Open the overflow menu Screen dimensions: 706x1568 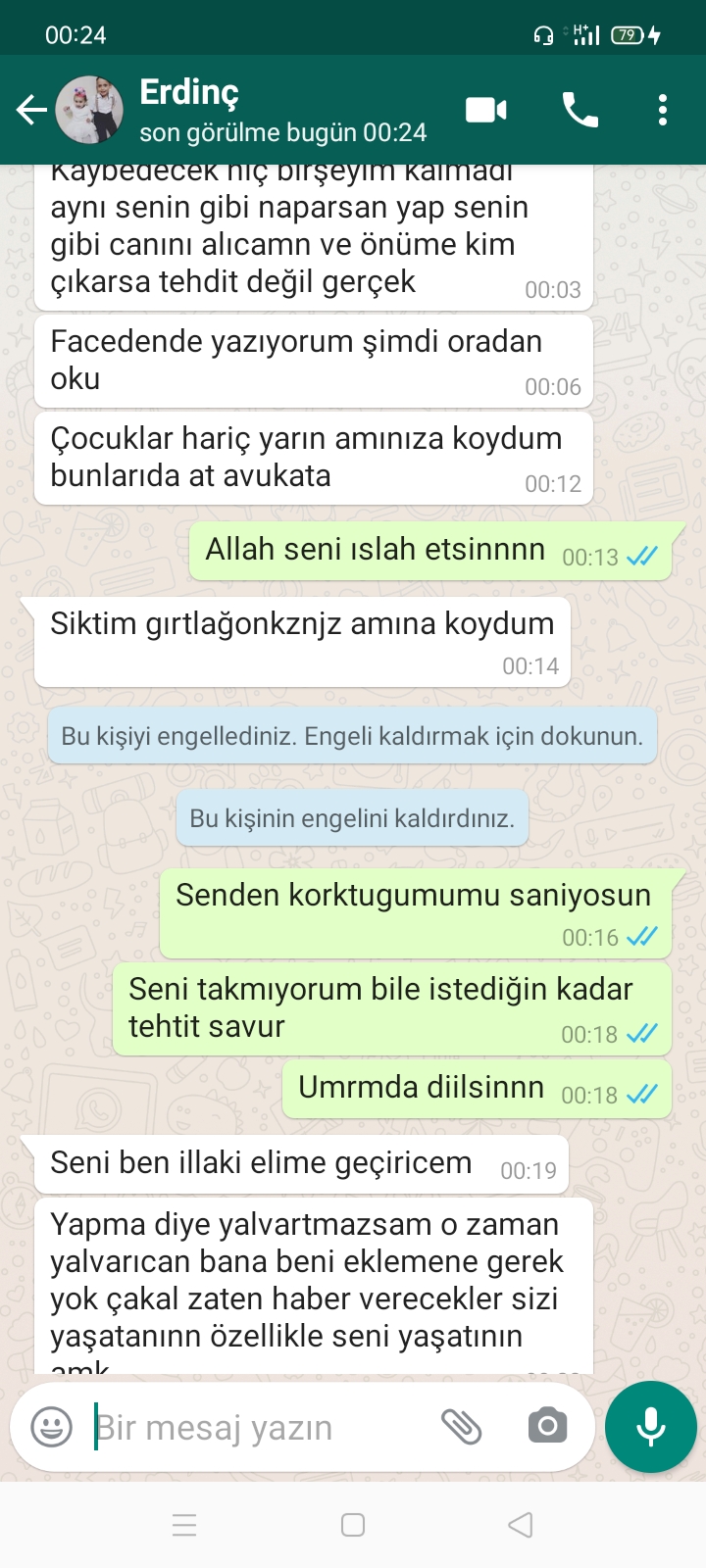point(663,110)
